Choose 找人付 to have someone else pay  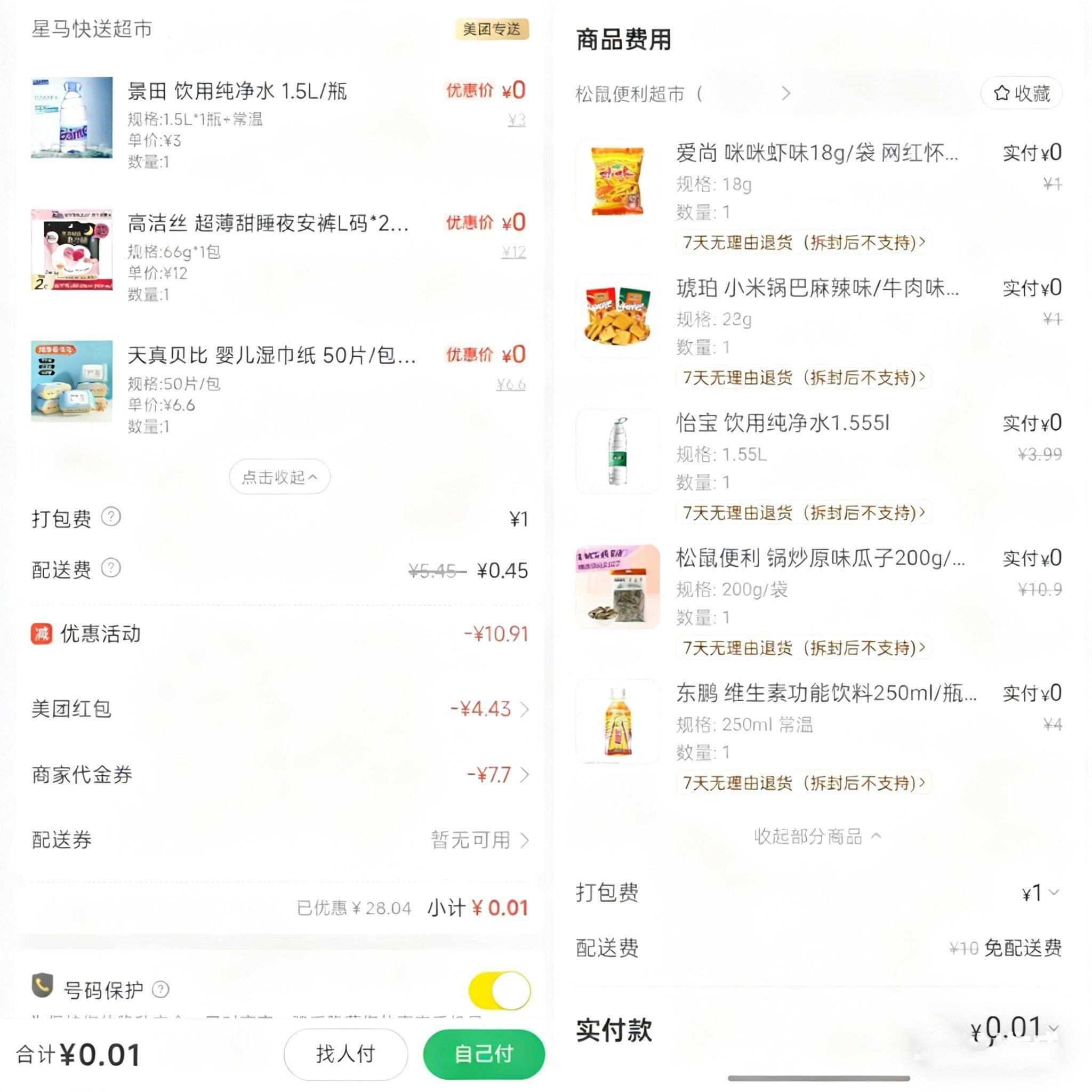(x=346, y=1054)
